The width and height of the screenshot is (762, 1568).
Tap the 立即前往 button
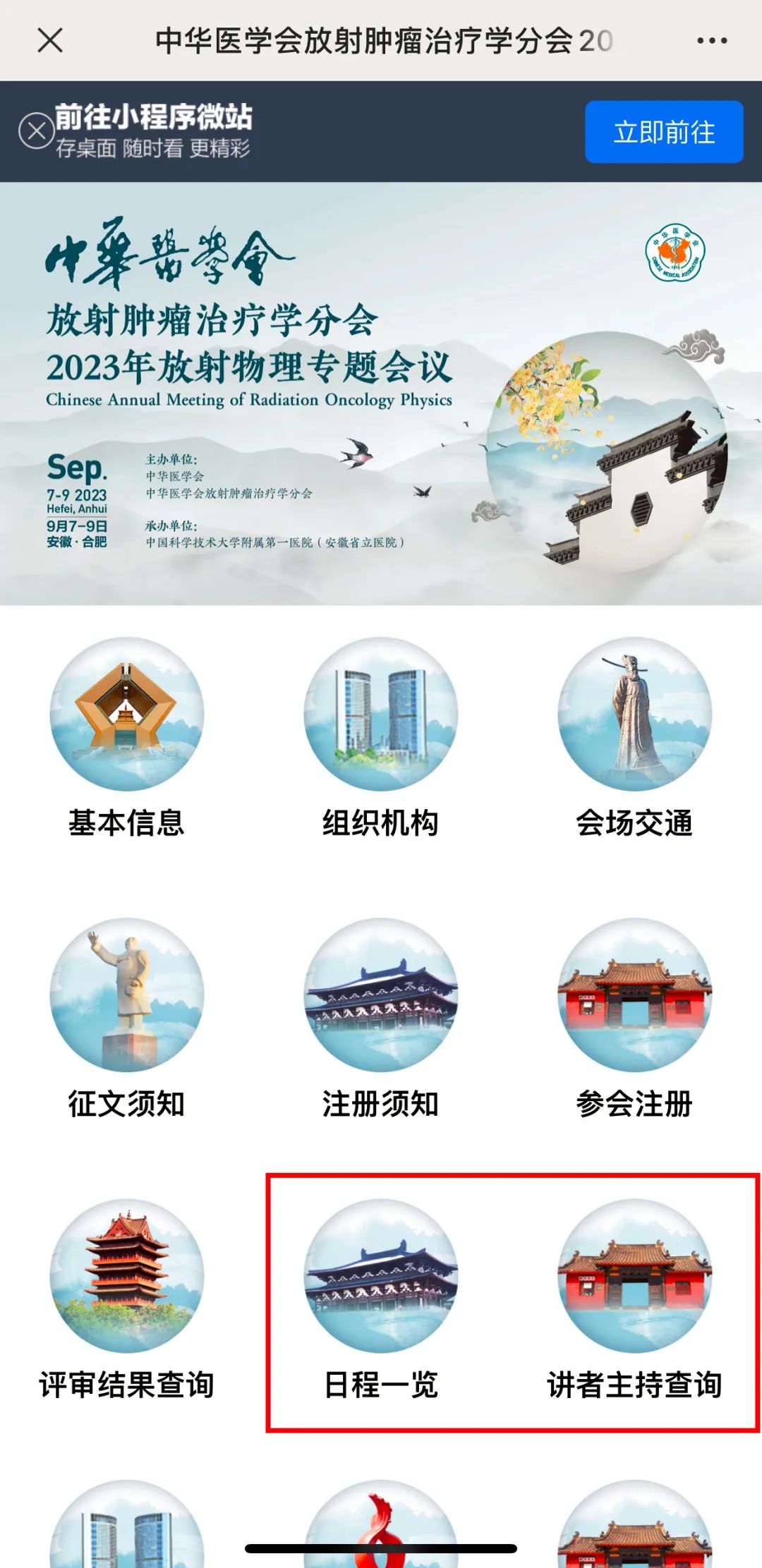point(664,132)
